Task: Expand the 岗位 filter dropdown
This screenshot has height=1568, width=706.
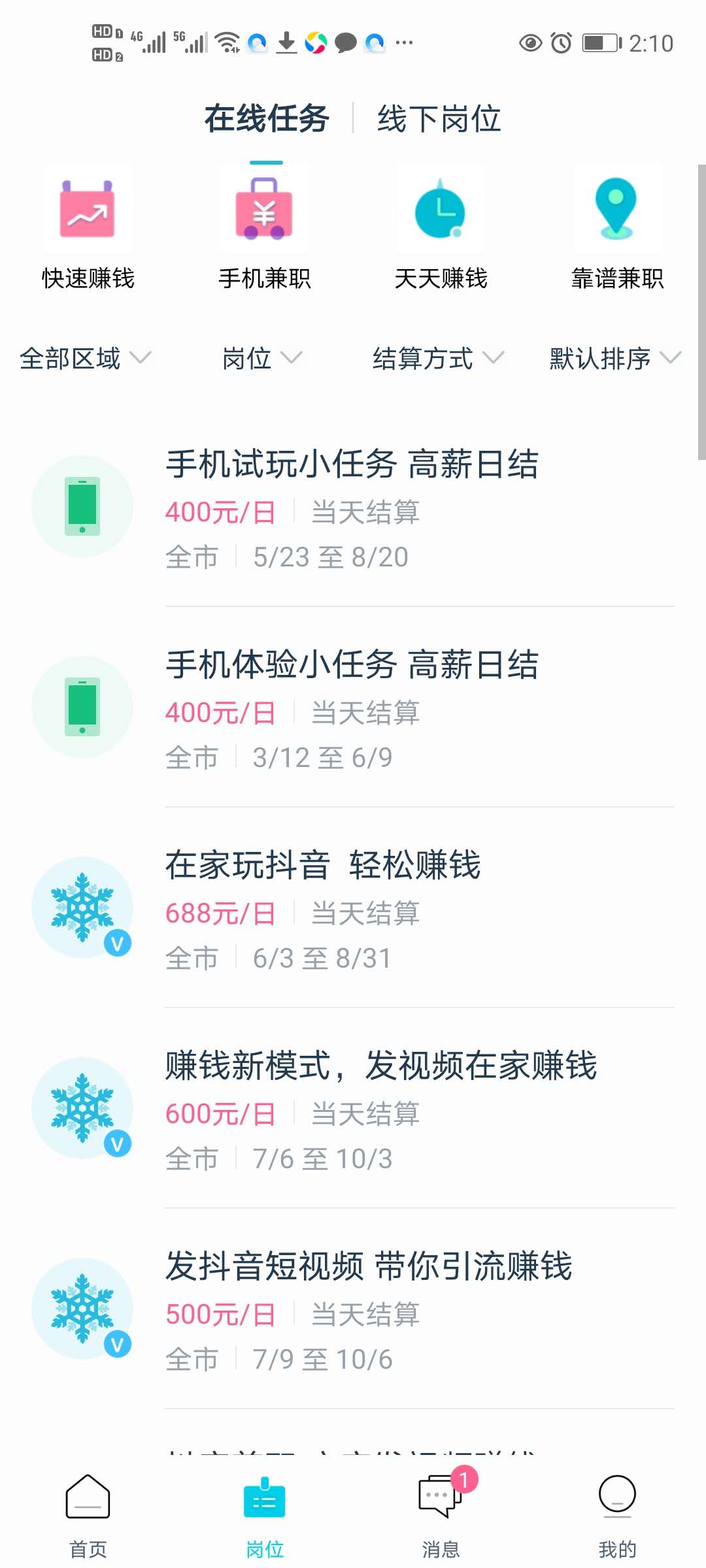Action: pos(262,358)
